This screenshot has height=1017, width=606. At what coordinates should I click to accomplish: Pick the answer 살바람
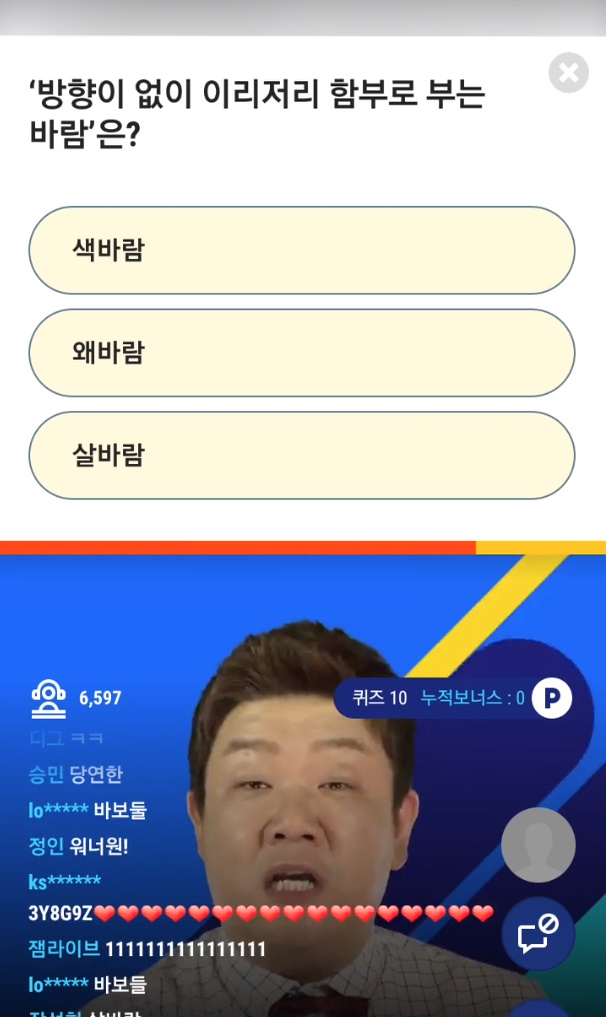pyautogui.click(x=301, y=455)
